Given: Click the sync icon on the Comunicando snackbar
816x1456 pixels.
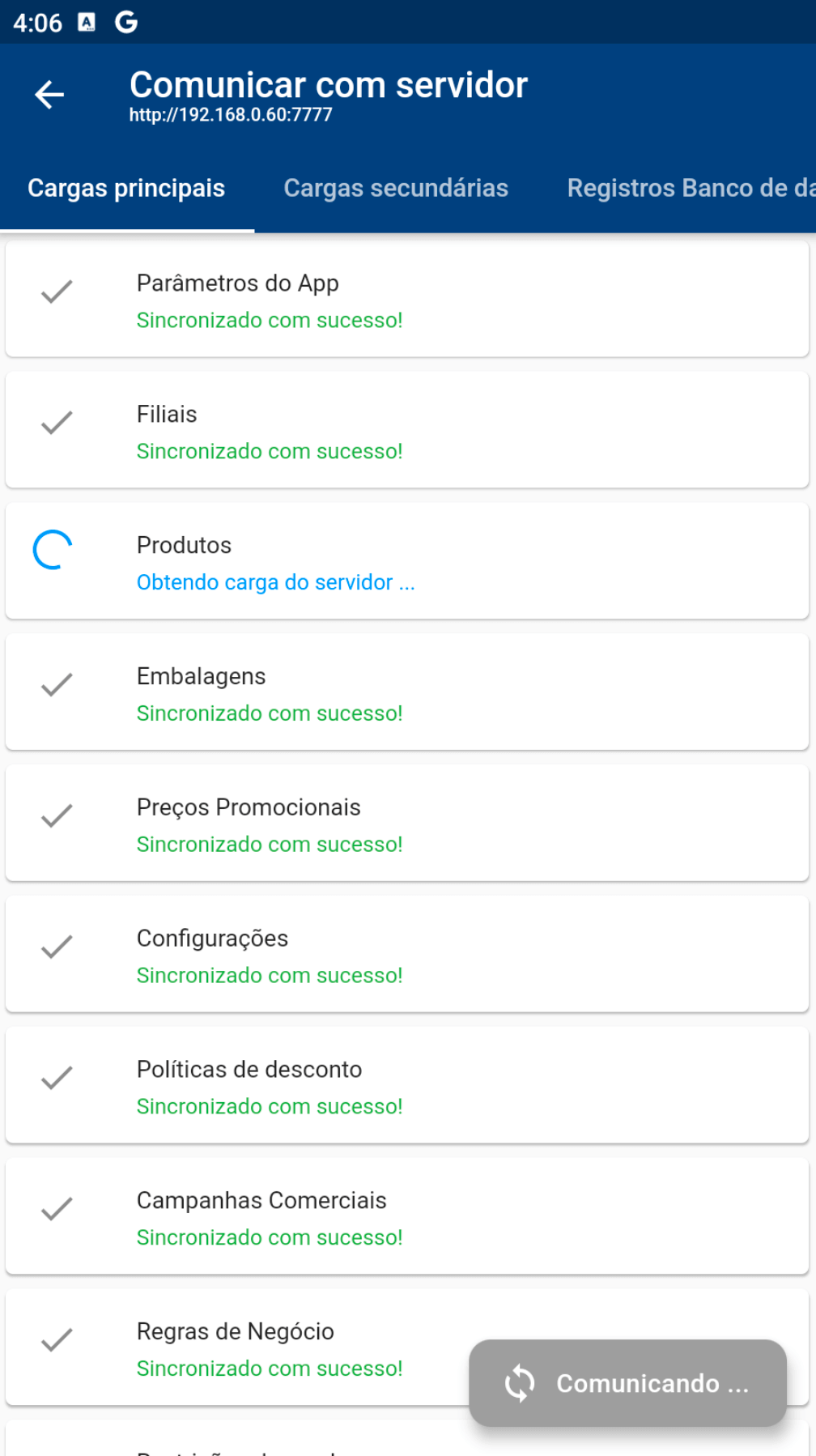Looking at the screenshot, I should [519, 1383].
